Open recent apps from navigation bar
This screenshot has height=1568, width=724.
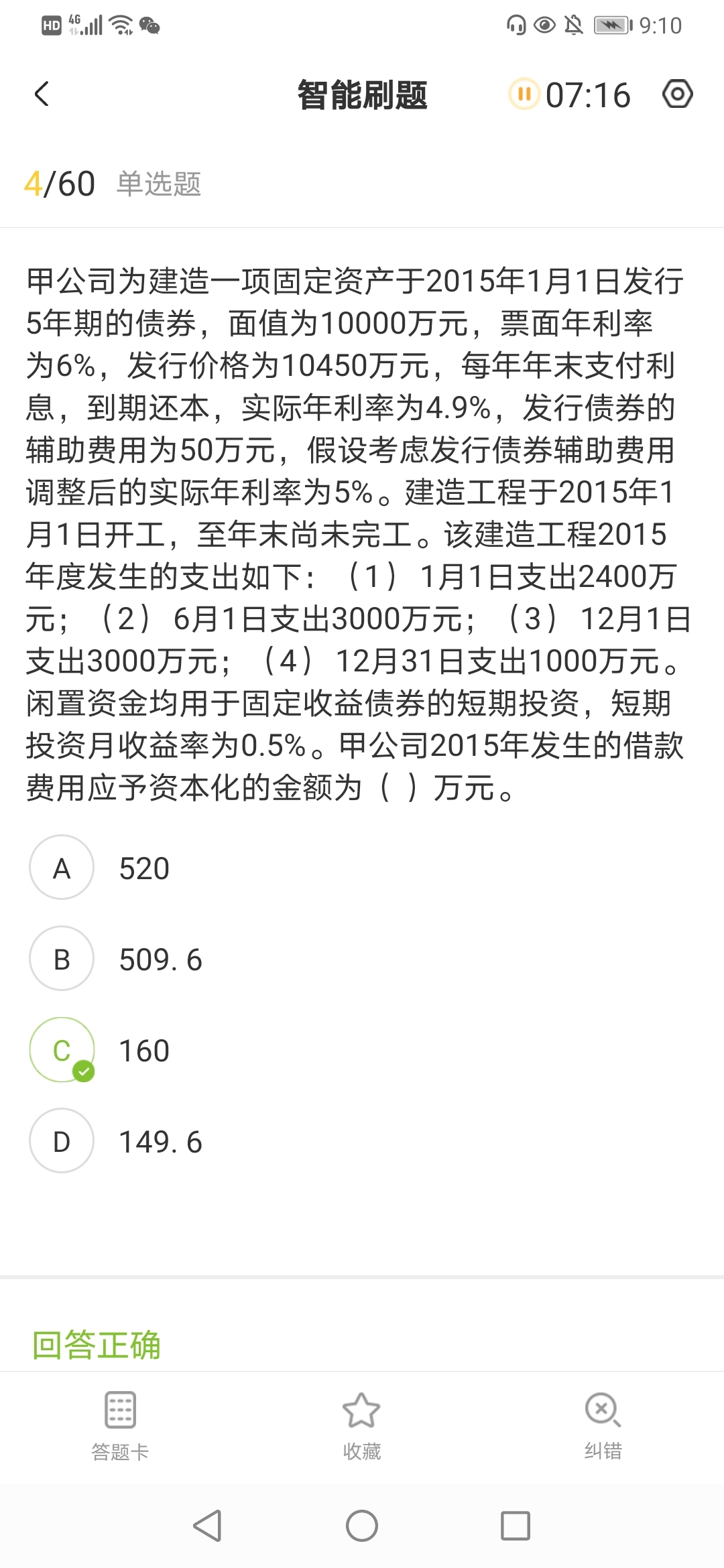[516, 1526]
